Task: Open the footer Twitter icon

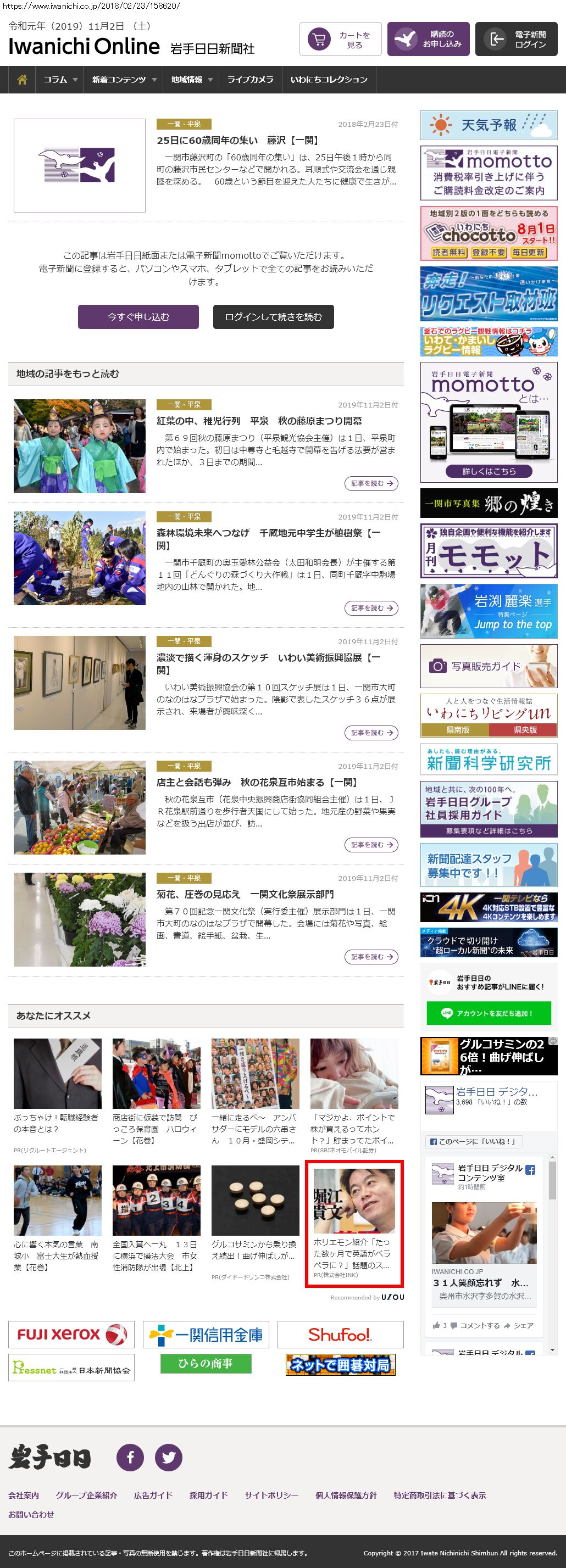Action: tap(169, 1457)
